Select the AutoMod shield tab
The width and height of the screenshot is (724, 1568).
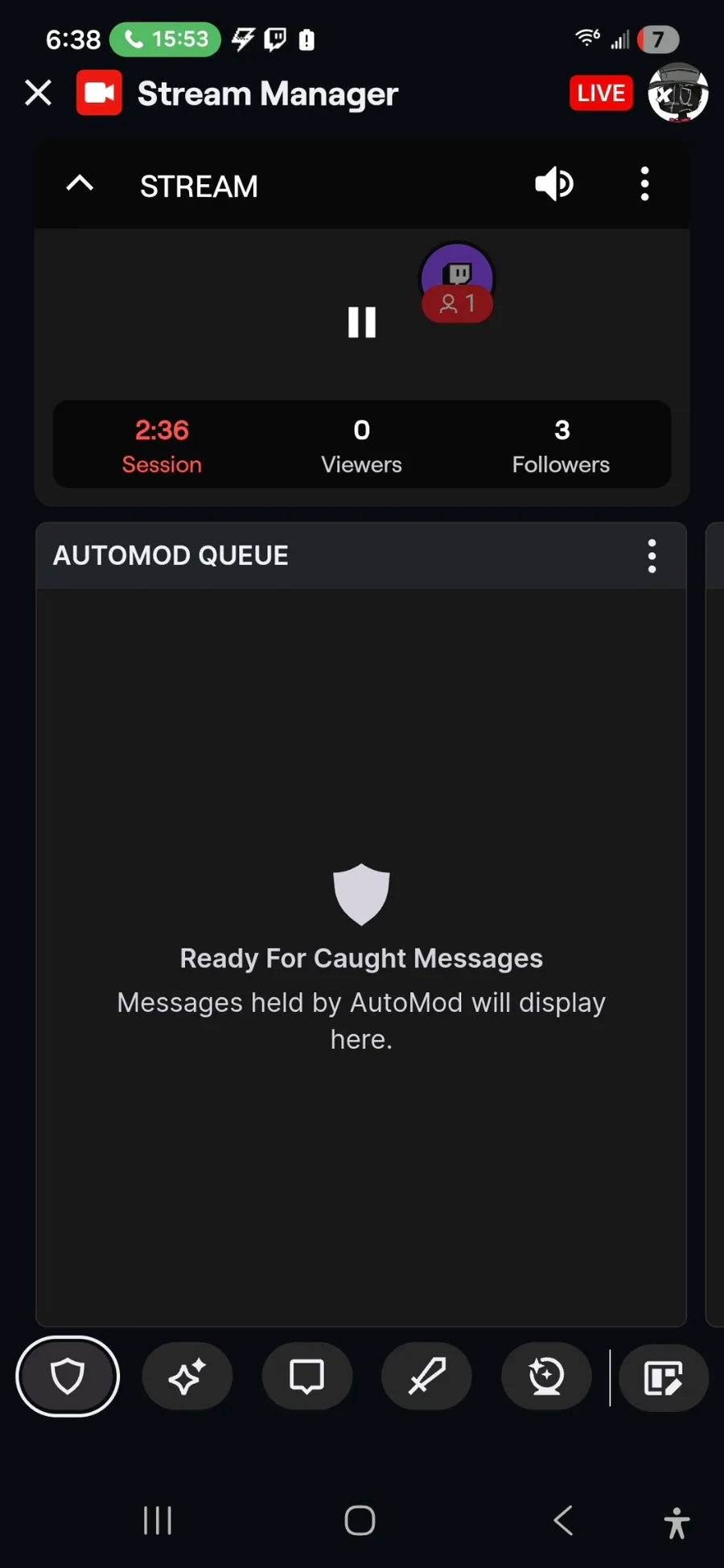click(68, 1377)
